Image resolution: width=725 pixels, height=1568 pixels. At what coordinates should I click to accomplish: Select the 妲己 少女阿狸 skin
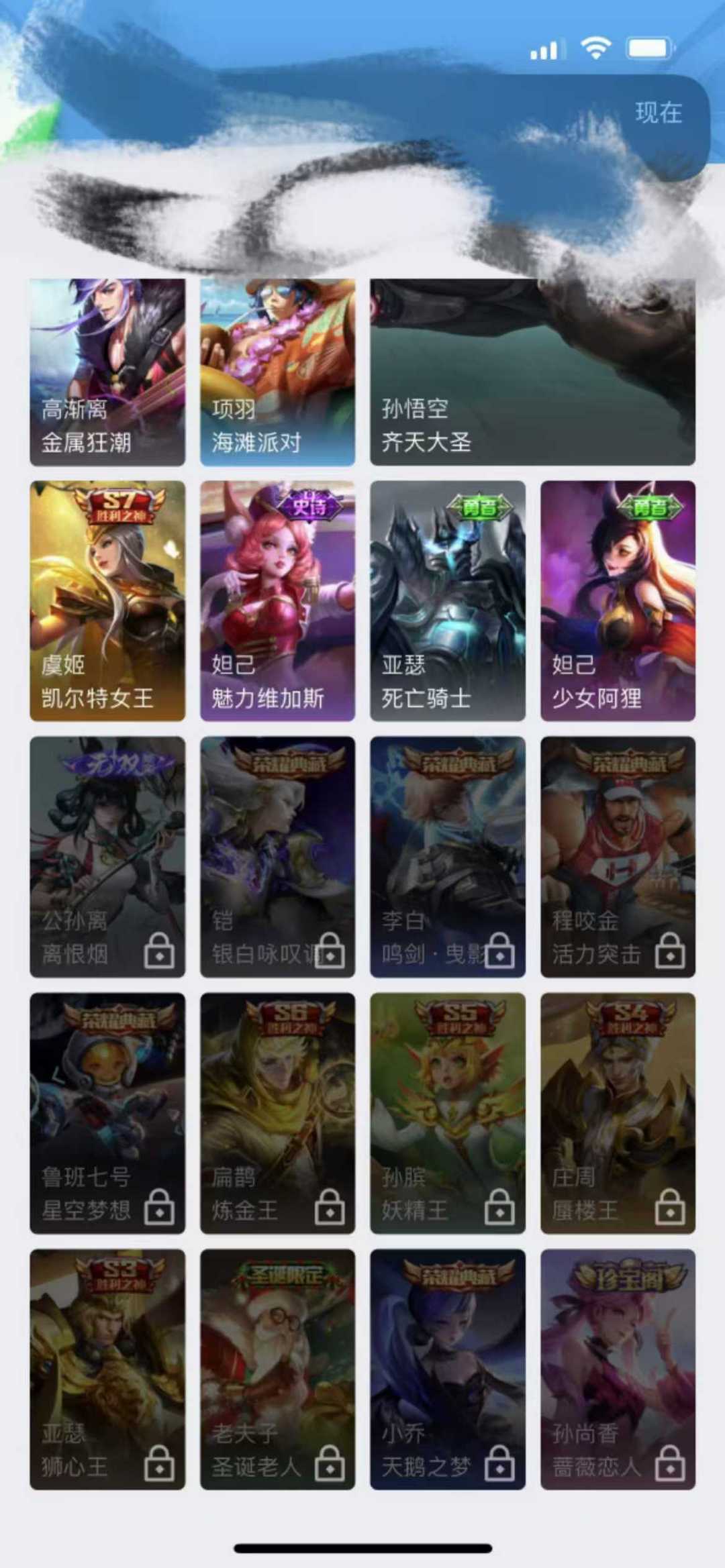(x=618, y=600)
